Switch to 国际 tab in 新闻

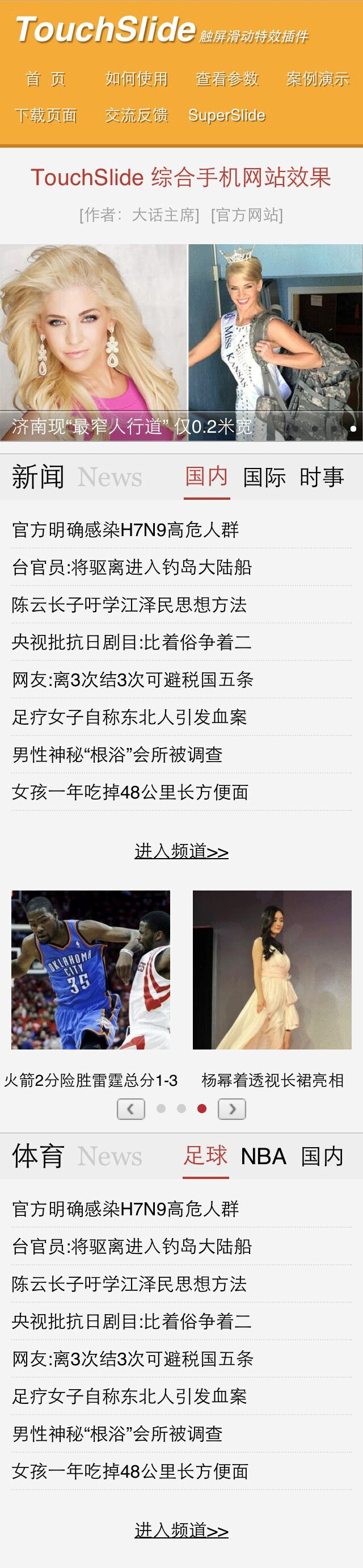click(264, 477)
